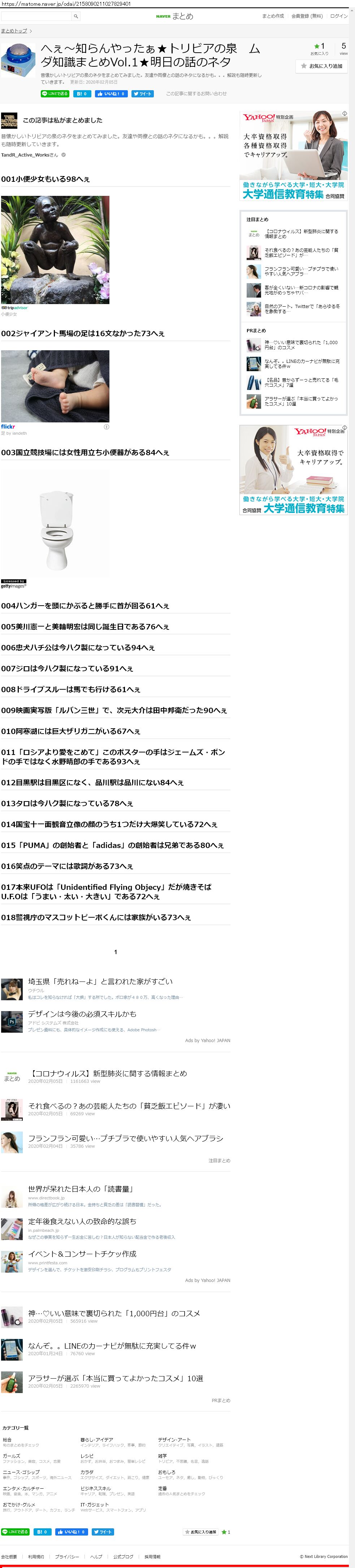Open この記事に関するお問い合わせ link
The image size is (355, 1568).
[196, 94]
